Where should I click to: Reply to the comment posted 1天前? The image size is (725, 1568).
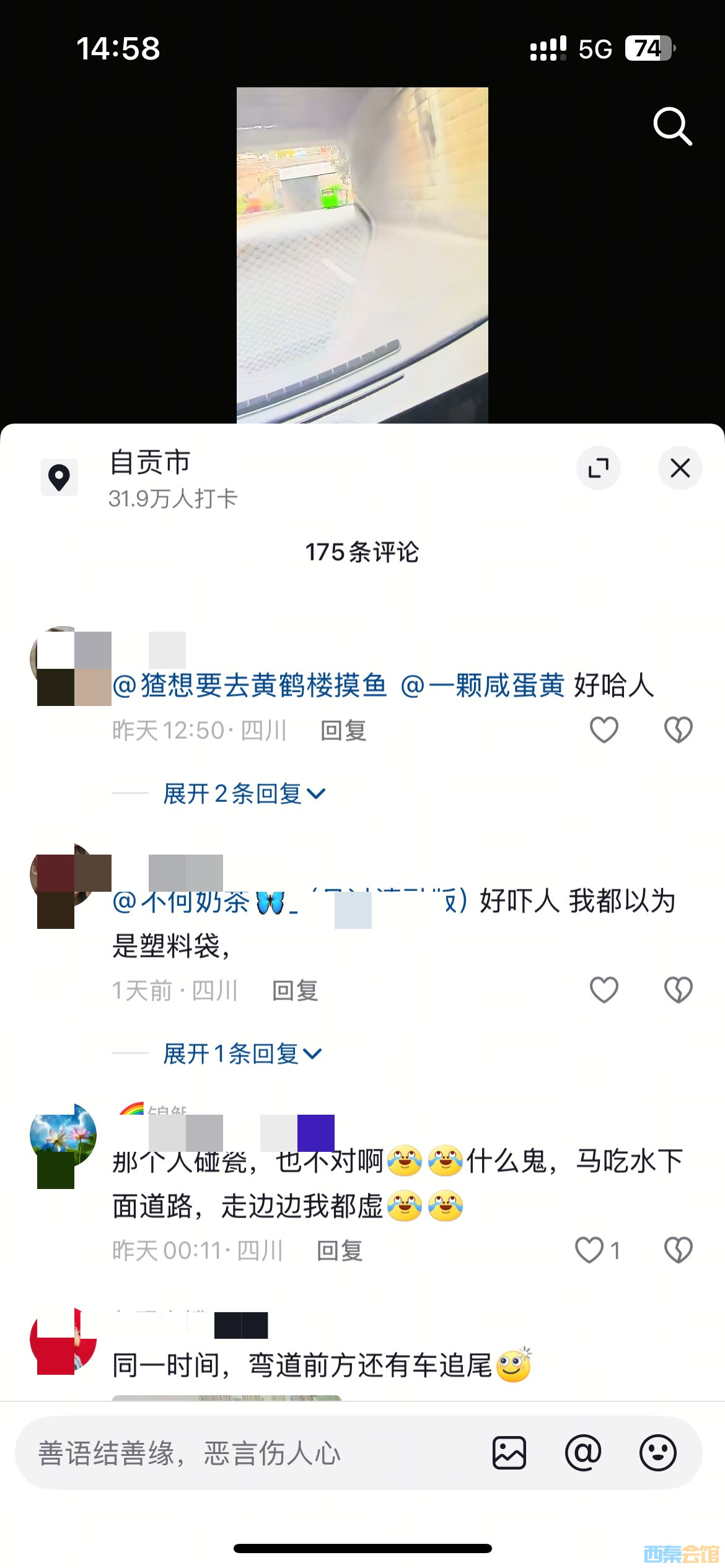pos(295,991)
